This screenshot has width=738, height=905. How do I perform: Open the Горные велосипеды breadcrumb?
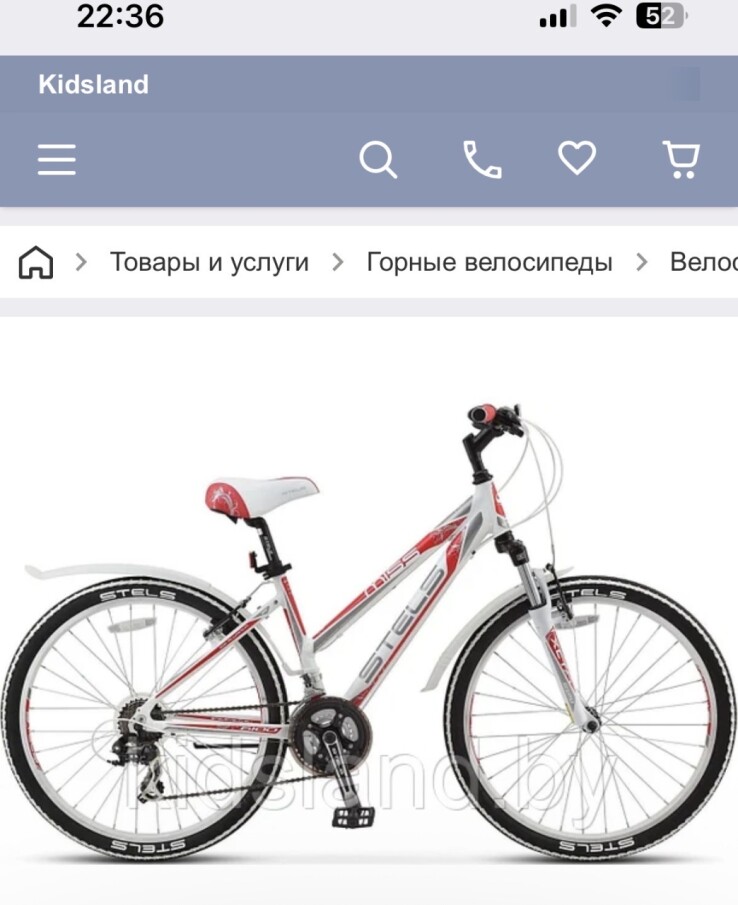489,263
